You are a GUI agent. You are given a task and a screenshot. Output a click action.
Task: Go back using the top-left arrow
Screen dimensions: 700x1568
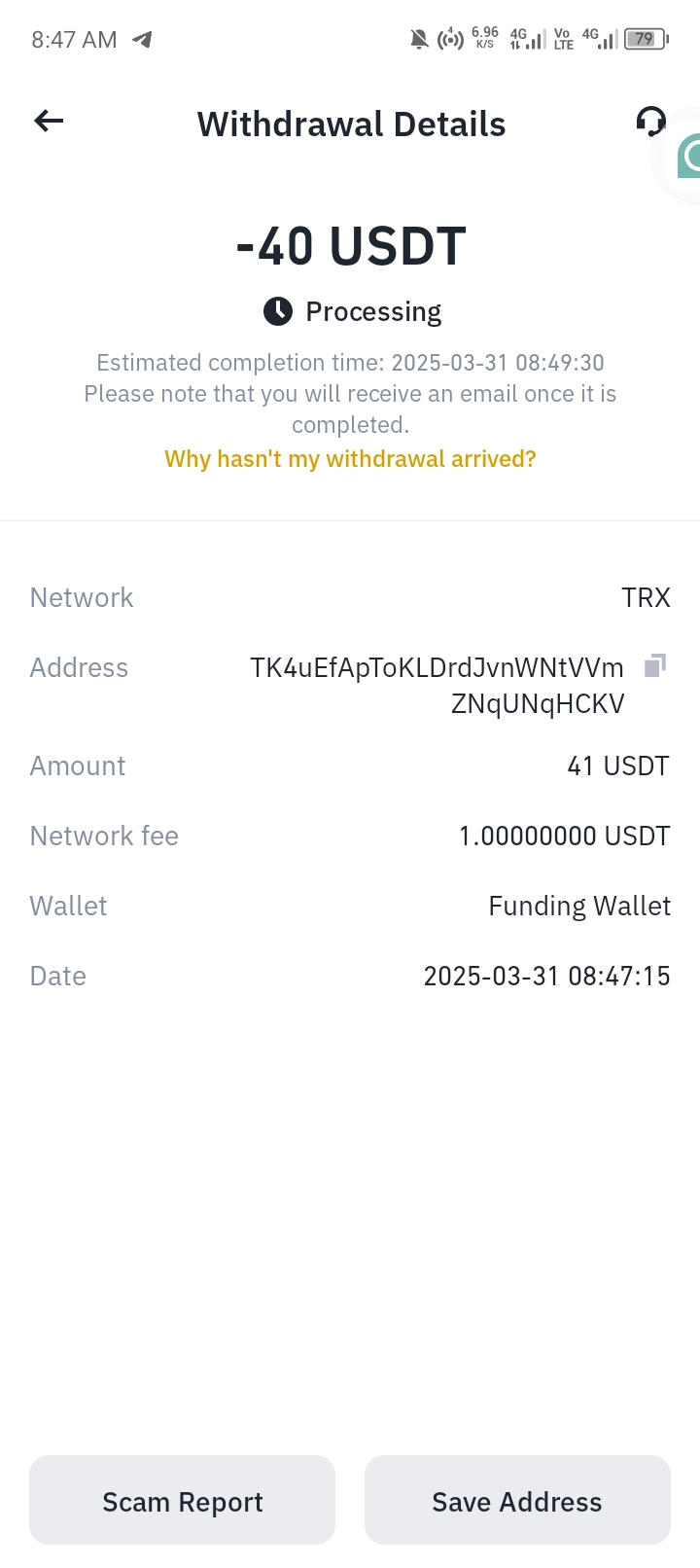(x=49, y=121)
